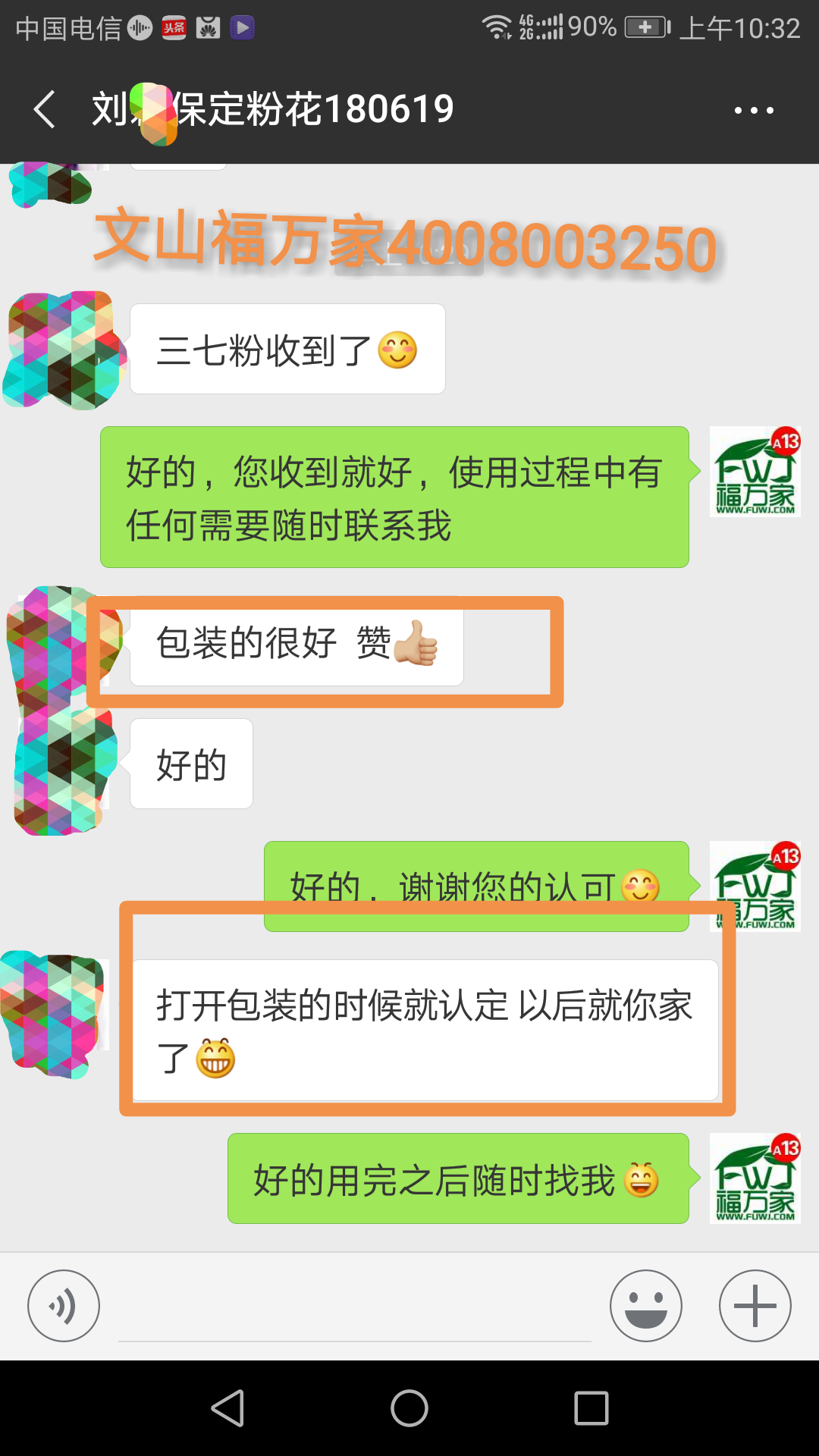Open the plus attachment menu
819x1456 pixels.
click(755, 1306)
